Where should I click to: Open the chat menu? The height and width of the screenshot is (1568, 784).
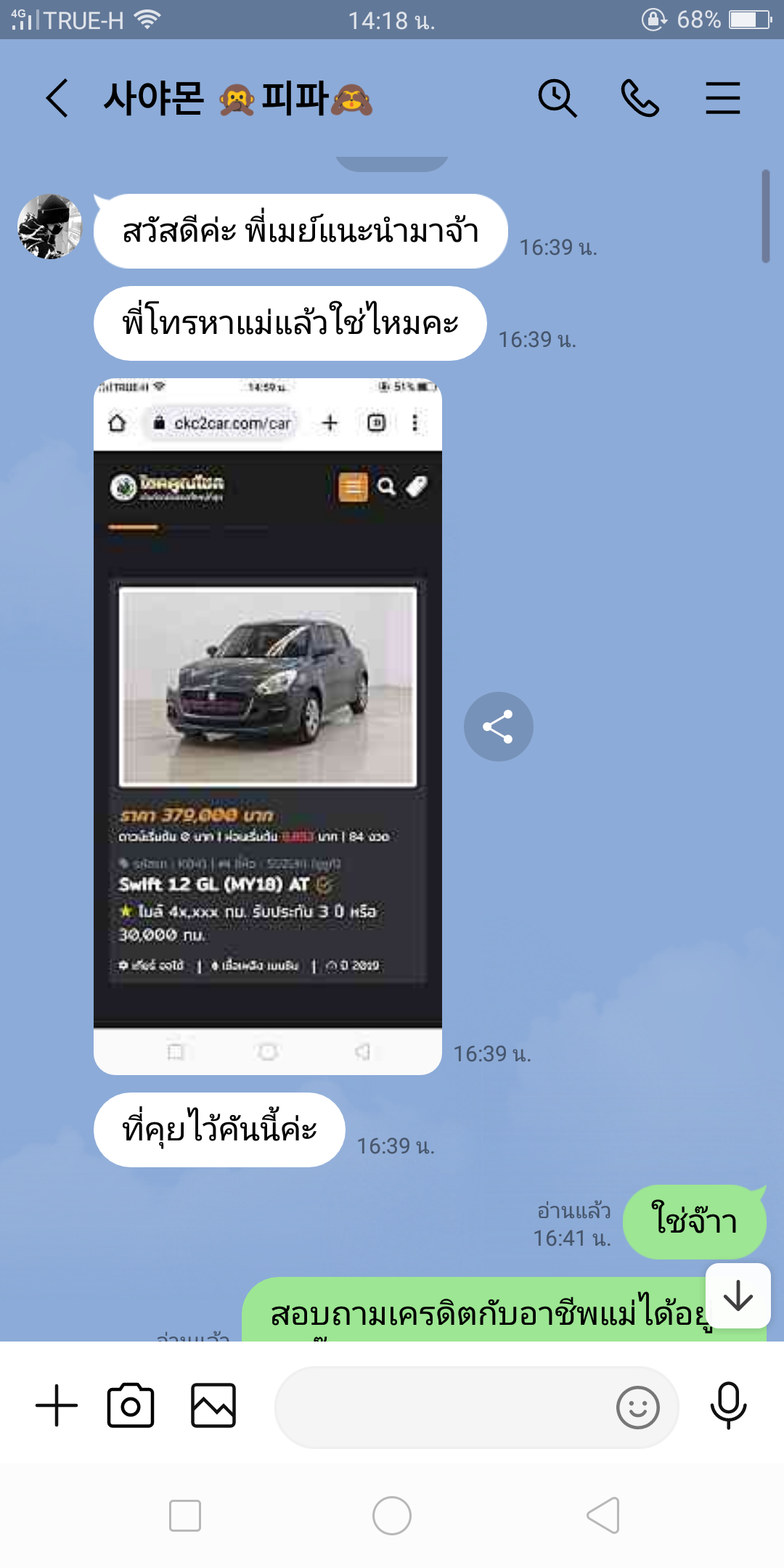pos(723,98)
